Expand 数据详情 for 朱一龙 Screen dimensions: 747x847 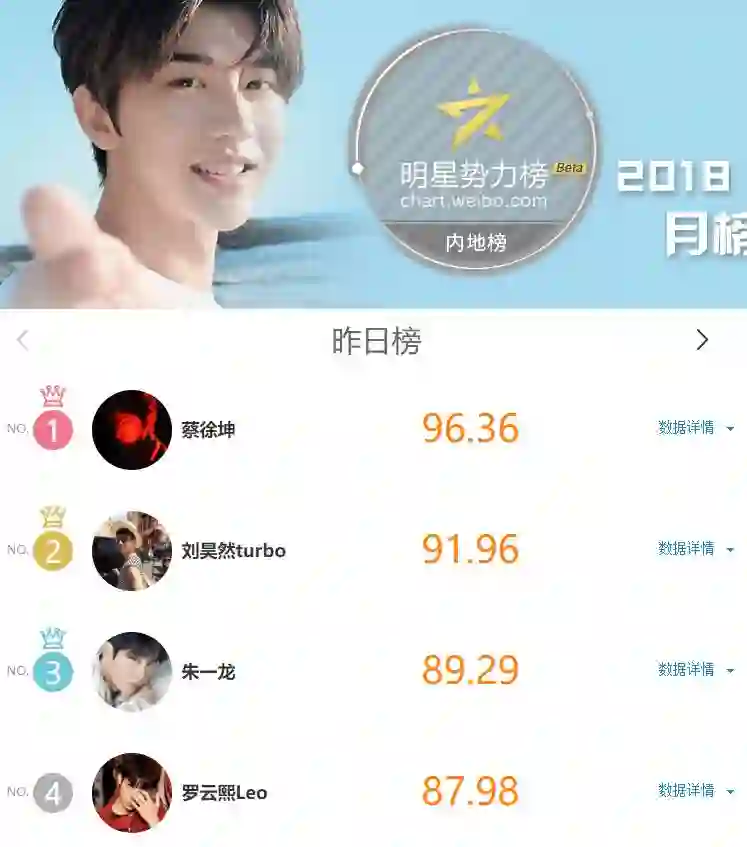695,670
